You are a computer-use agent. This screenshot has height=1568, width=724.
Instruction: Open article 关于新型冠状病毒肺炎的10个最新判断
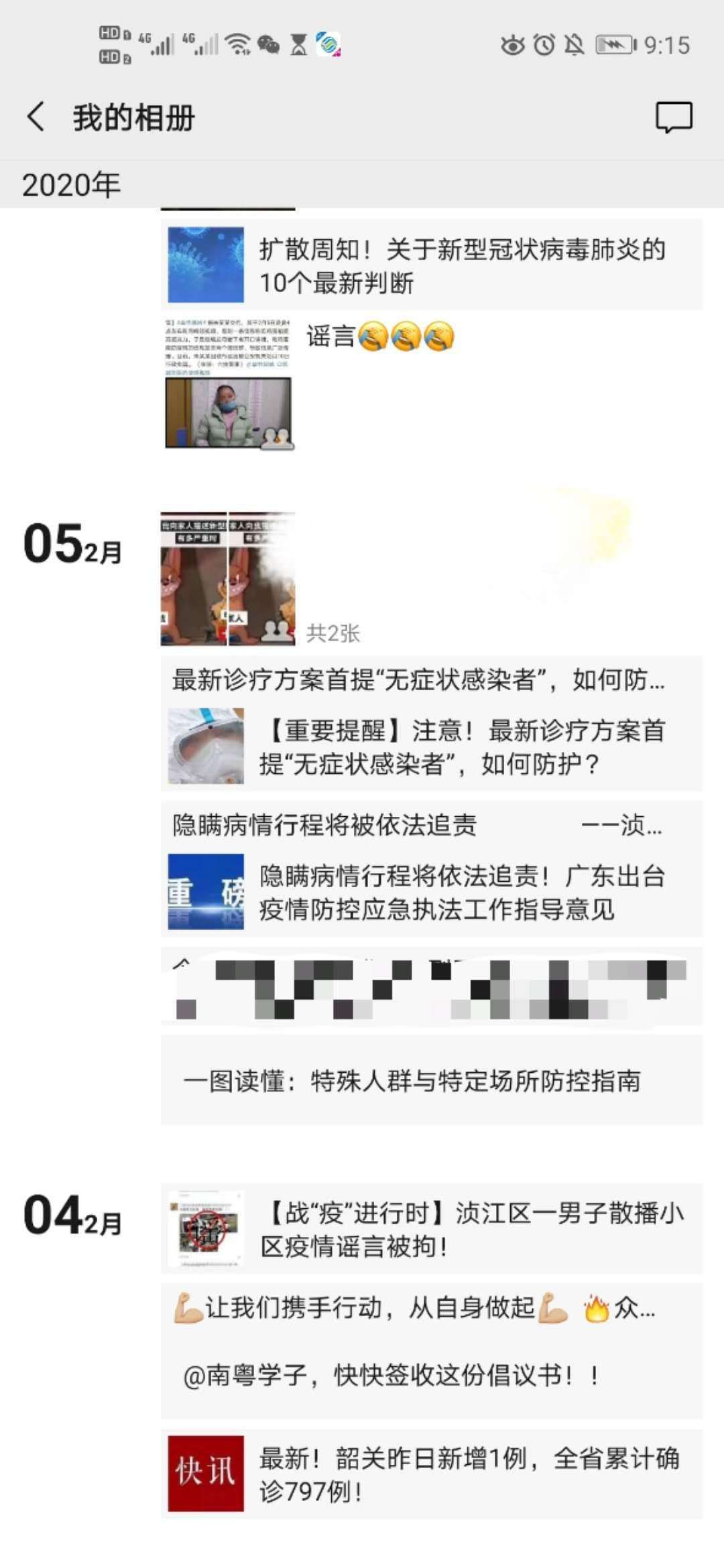click(432, 265)
